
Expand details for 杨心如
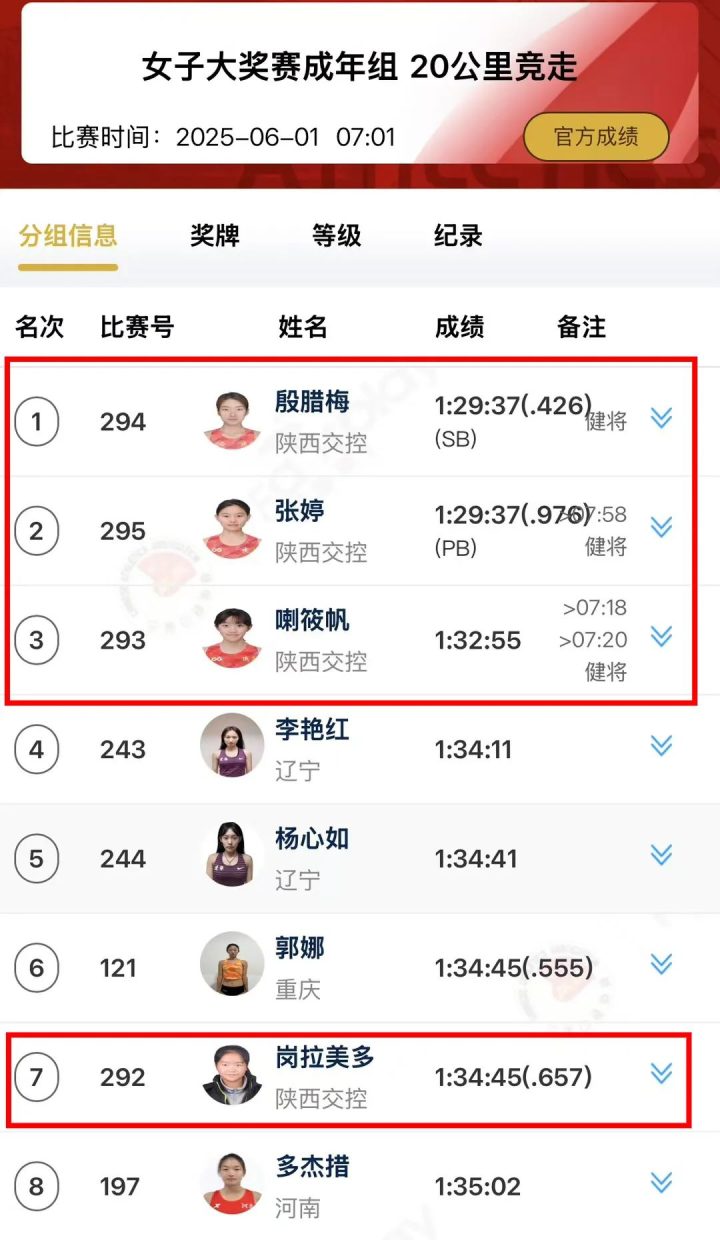(661, 855)
